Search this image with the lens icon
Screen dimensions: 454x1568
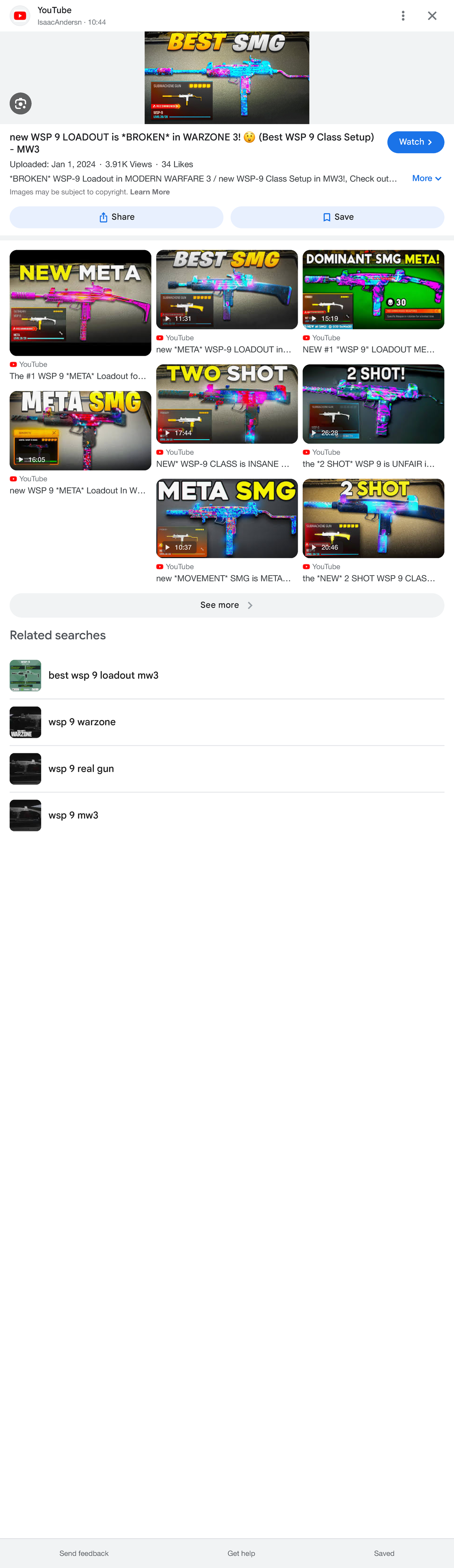[x=21, y=103]
